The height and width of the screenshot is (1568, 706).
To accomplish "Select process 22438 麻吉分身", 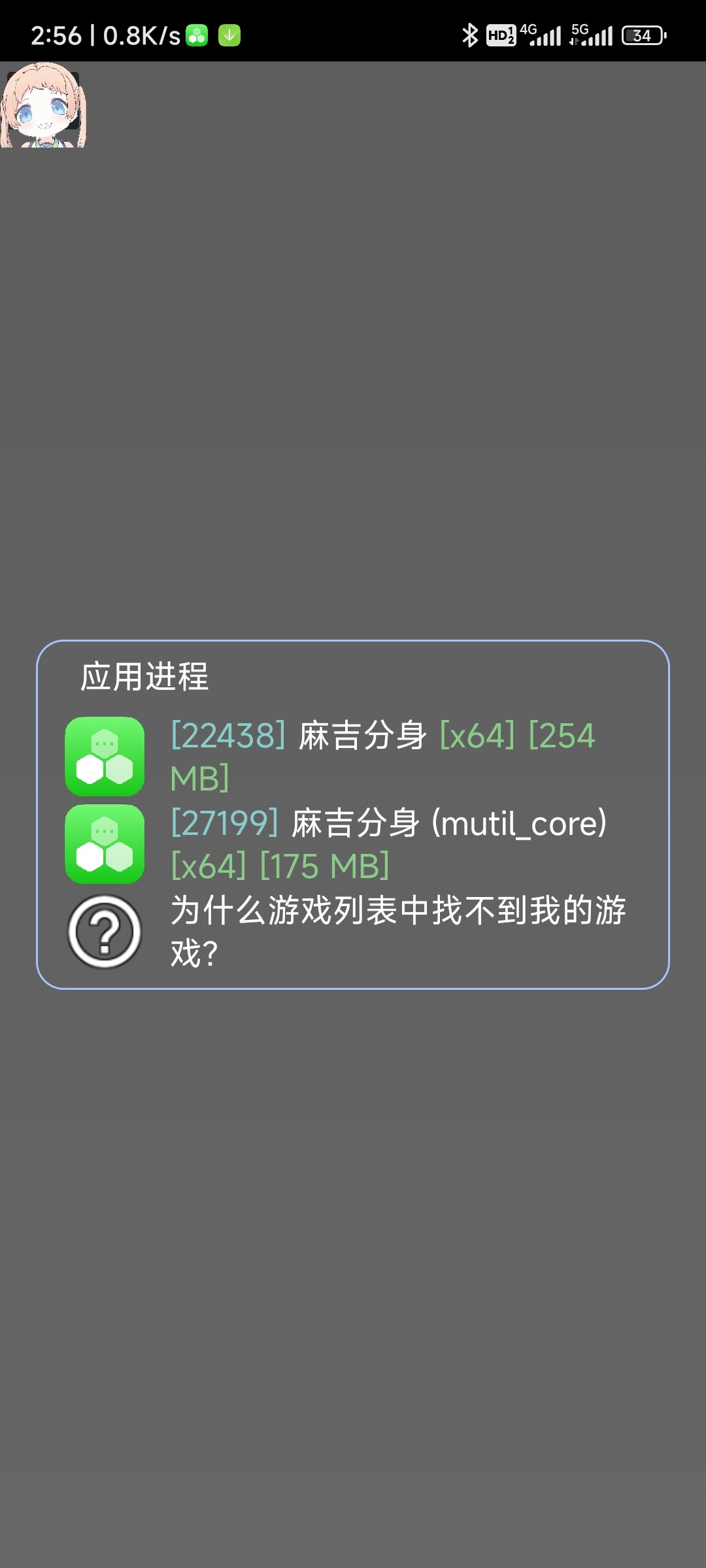I will [353, 756].
